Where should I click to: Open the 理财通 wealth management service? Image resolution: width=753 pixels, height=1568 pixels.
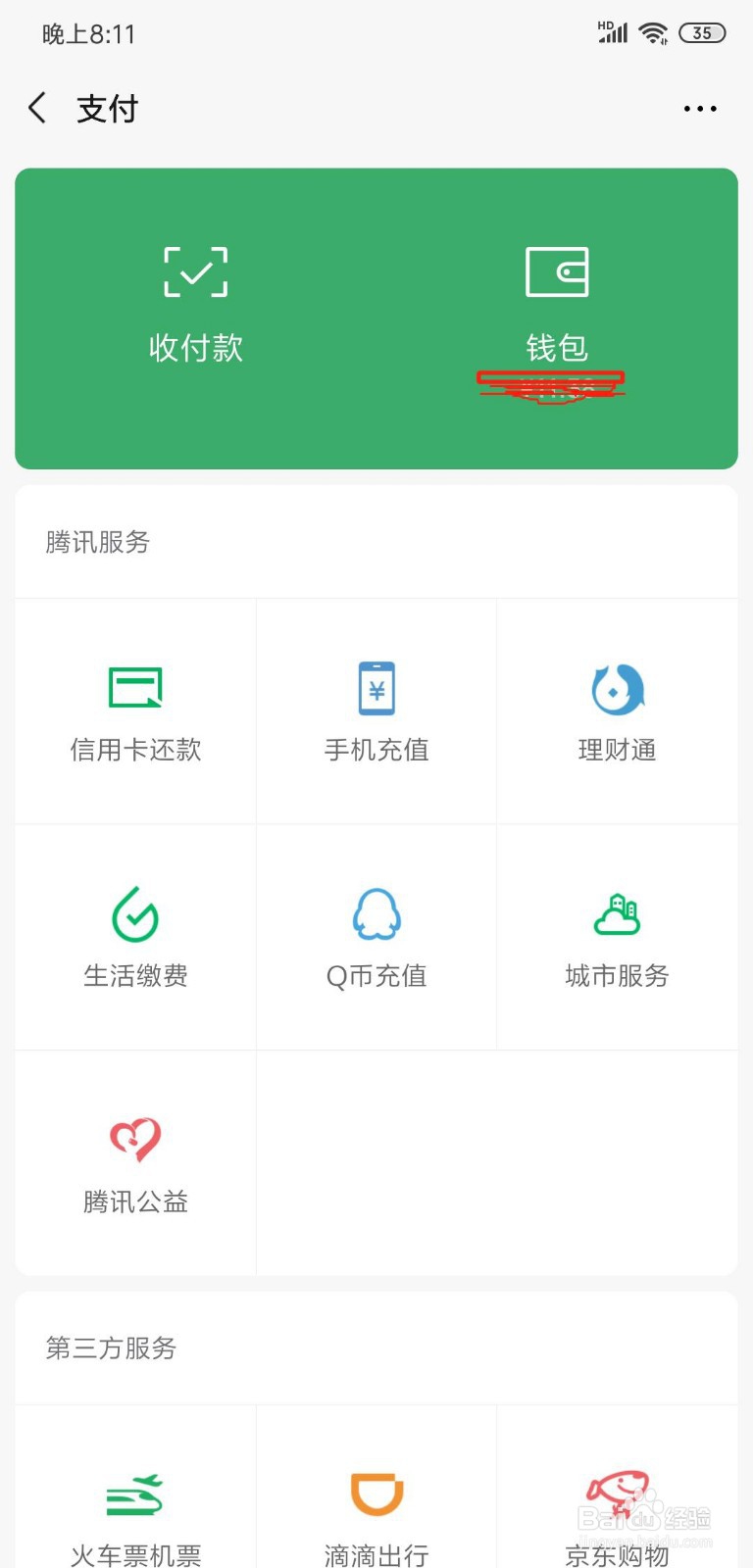click(617, 710)
